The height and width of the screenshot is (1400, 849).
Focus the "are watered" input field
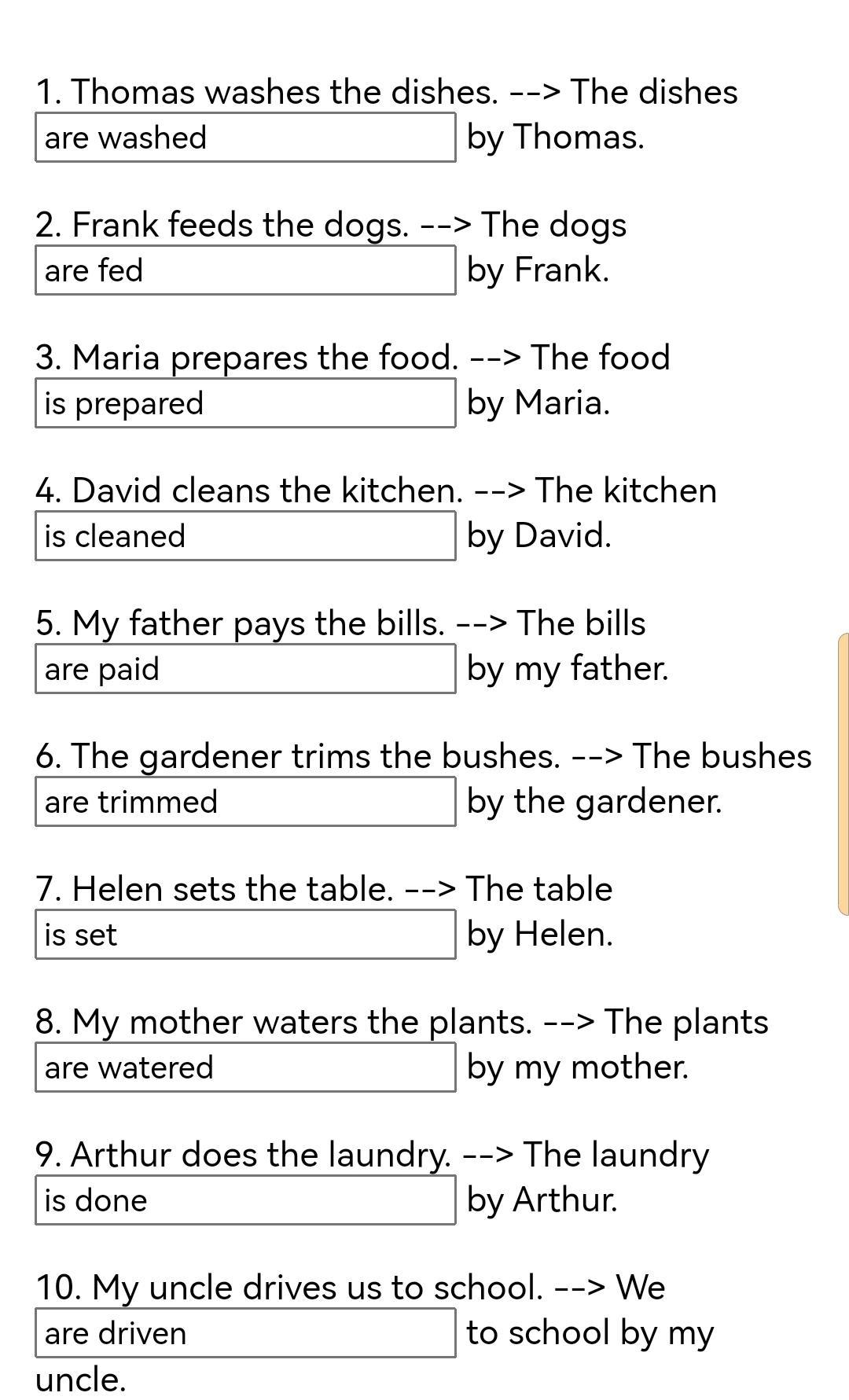click(x=245, y=1067)
